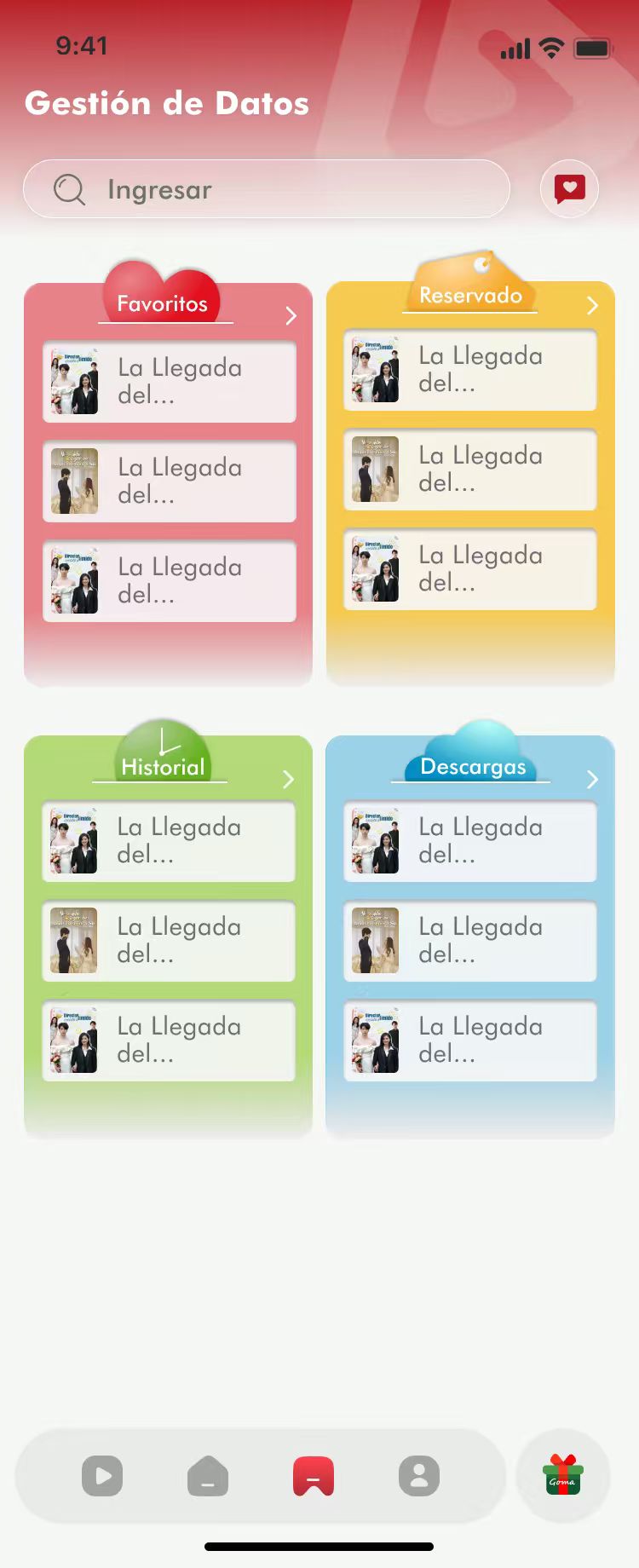Open the first item in Historial
The image size is (639, 1568).
169,841
